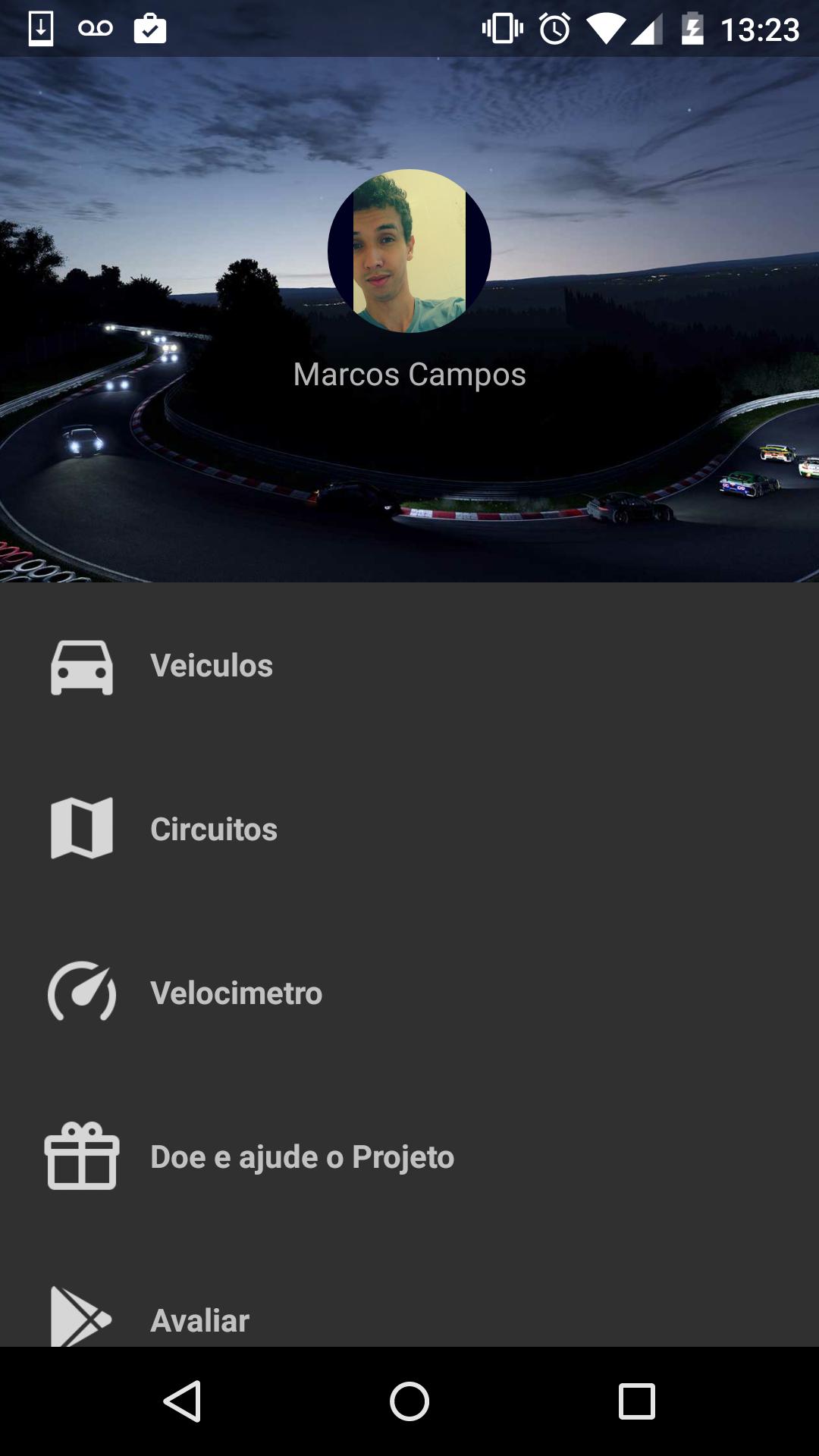Click the map icon beside Circuitos
Viewport: 819px width, 1456px height.
pos(80,828)
